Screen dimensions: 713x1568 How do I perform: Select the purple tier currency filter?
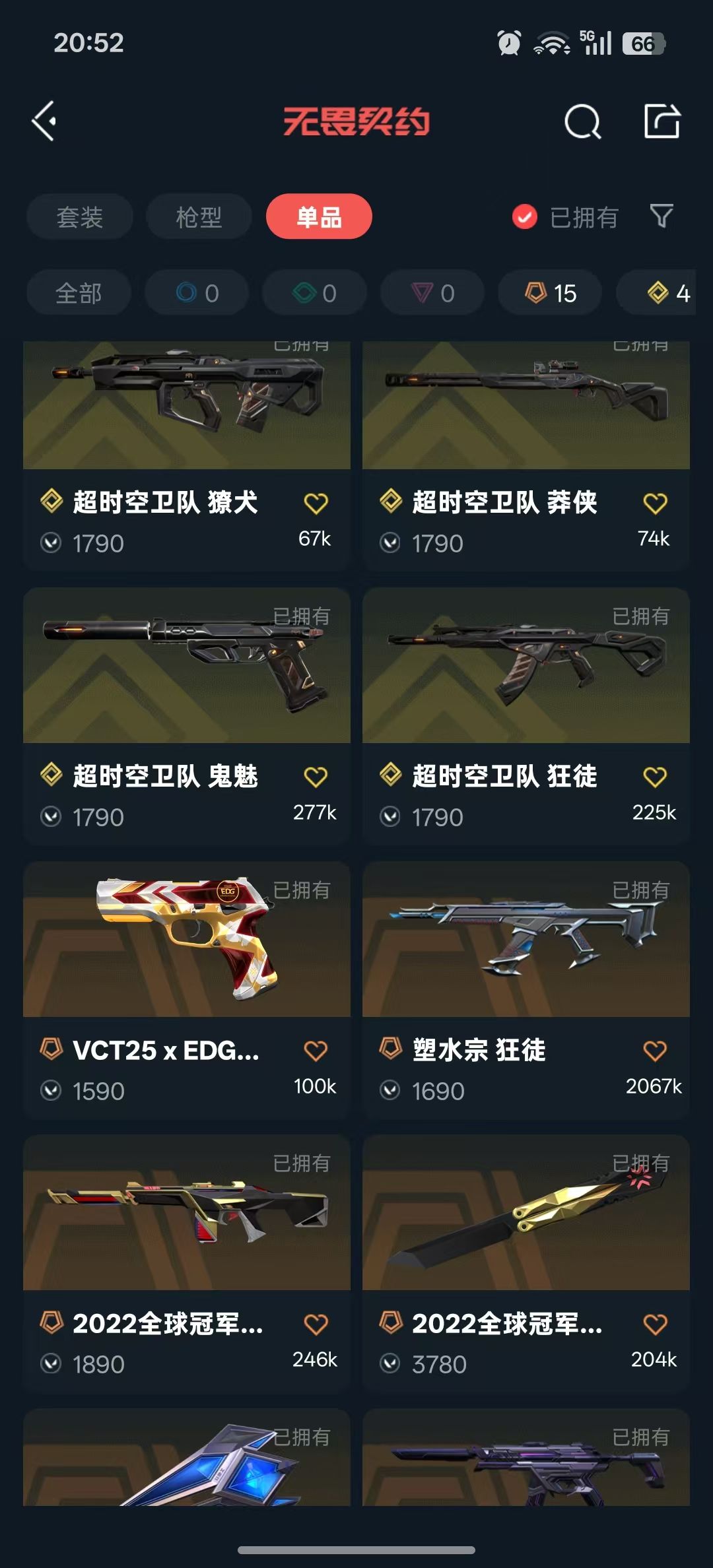coord(431,292)
